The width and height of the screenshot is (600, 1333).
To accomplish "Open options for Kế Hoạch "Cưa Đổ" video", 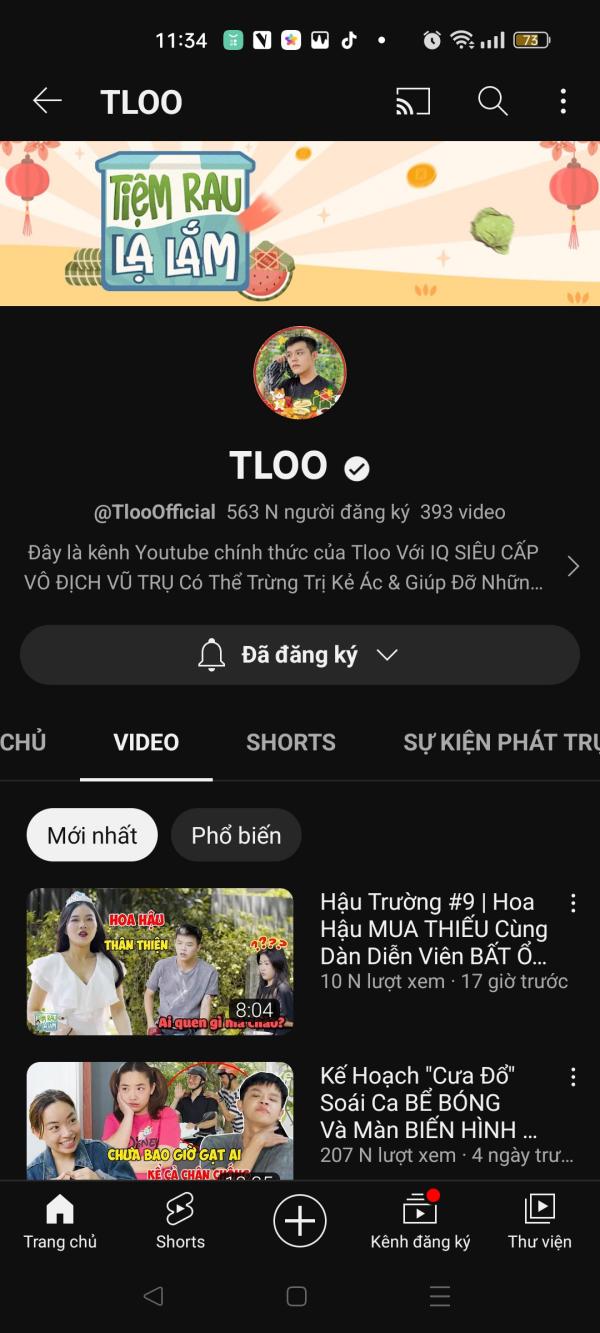I will pos(573,1077).
